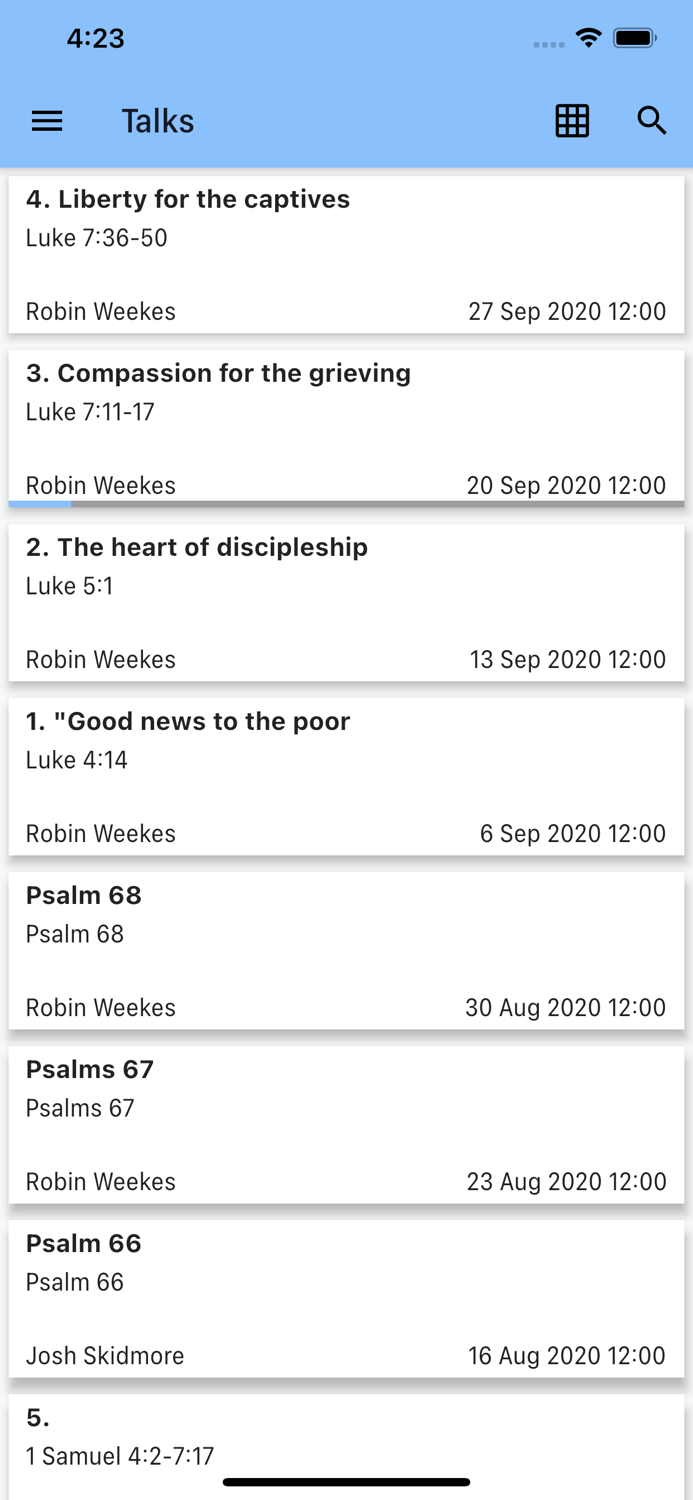View 'The heart of discipleship' talk
The height and width of the screenshot is (1500, 693).
pyautogui.click(x=346, y=602)
